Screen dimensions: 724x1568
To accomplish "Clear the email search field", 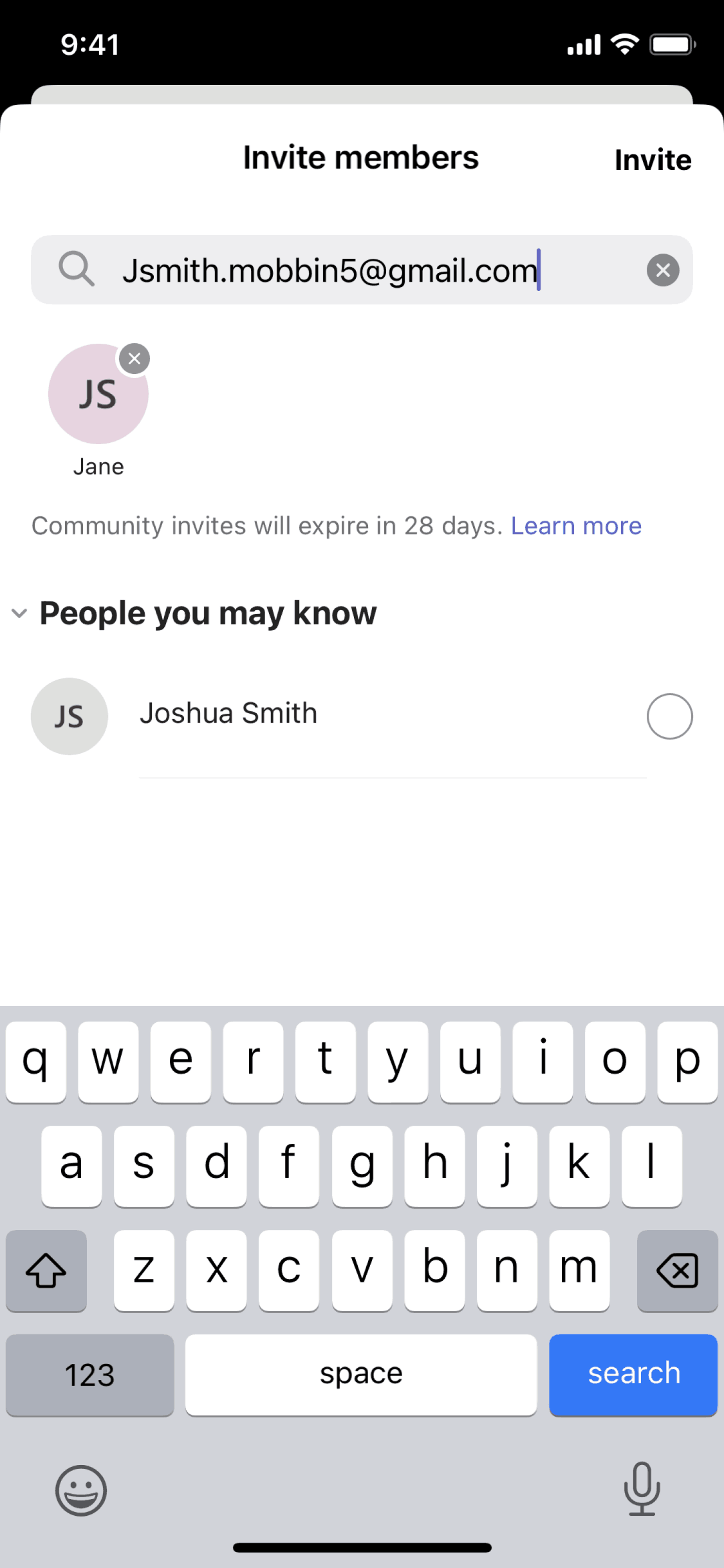I will [x=663, y=270].
